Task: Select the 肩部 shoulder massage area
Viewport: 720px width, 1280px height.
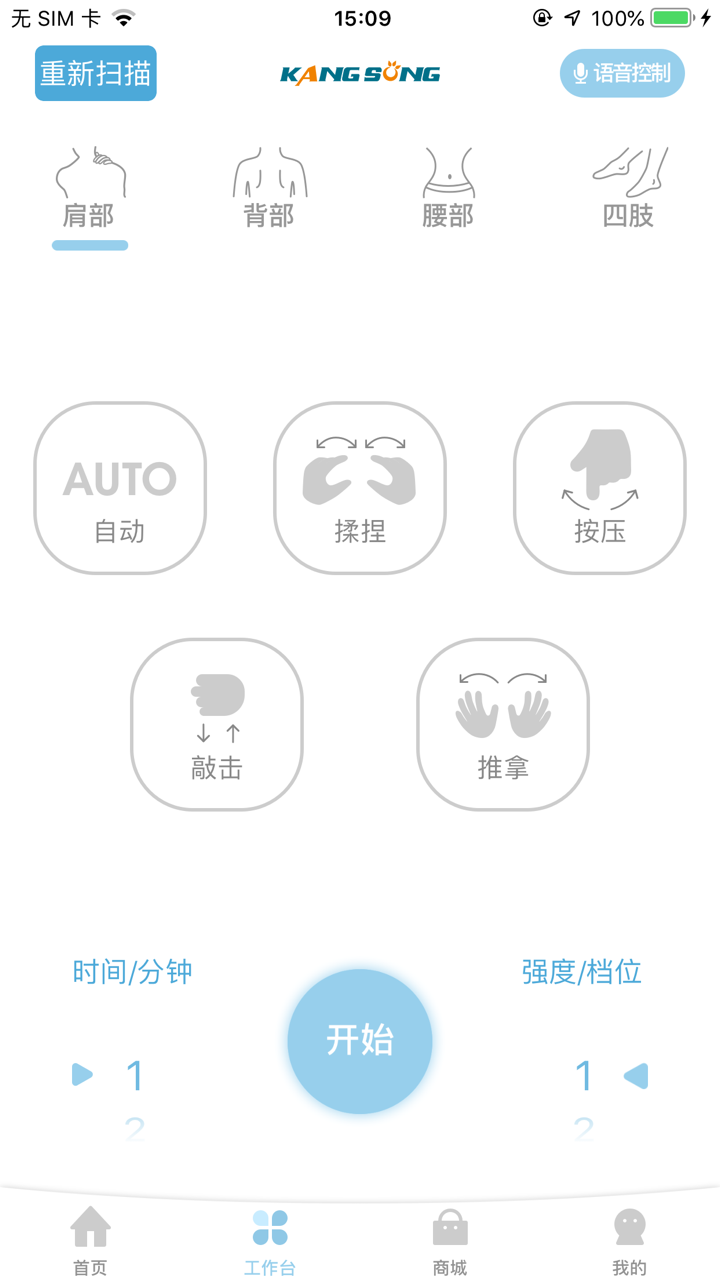Action: pyautogui.click(x=89, y=185)
